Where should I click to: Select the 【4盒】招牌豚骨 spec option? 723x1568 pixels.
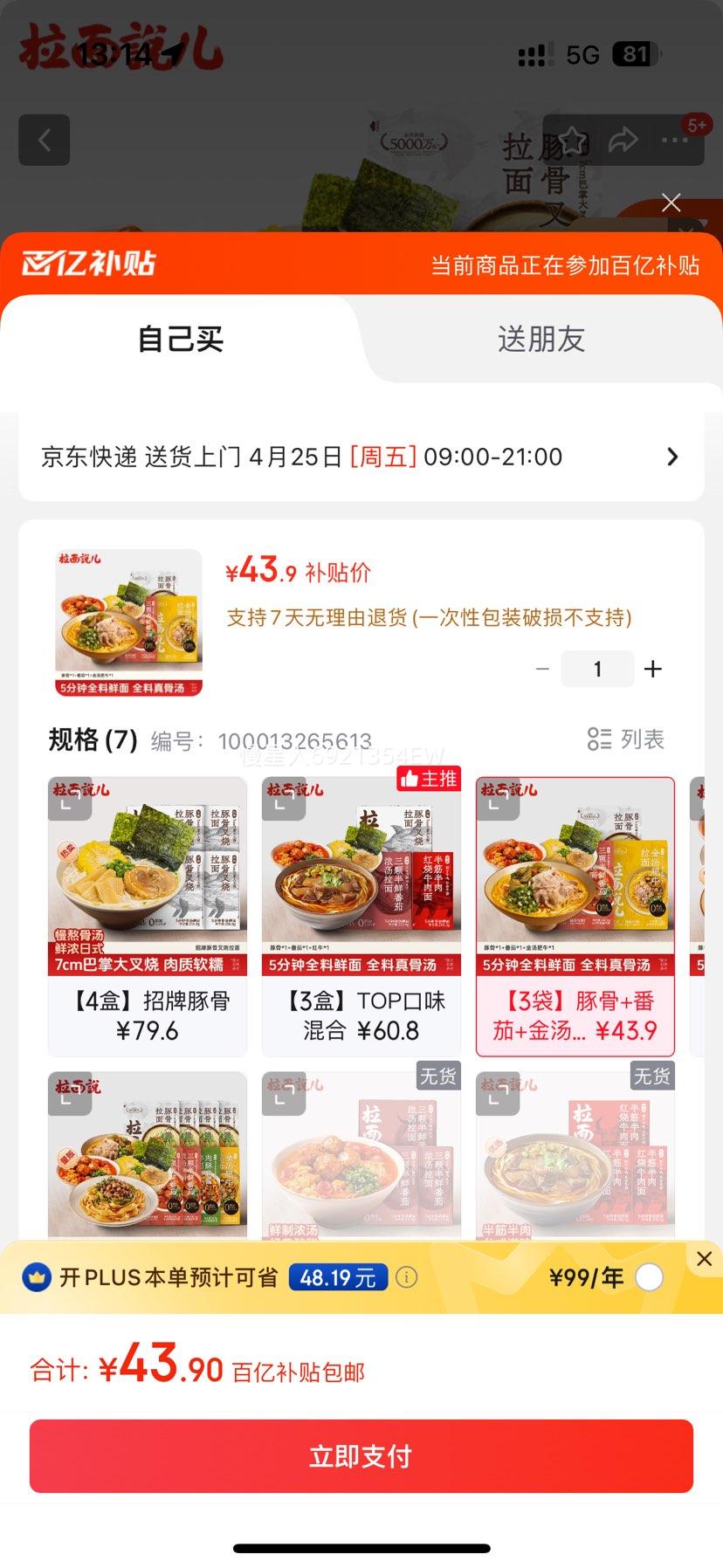pos(147,914)
